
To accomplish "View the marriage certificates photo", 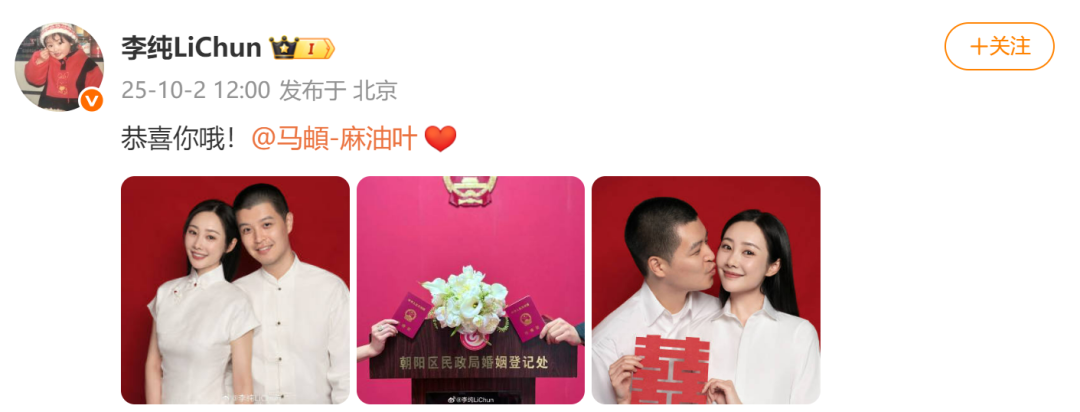I will pyautogui.click(x=471, y=290).
